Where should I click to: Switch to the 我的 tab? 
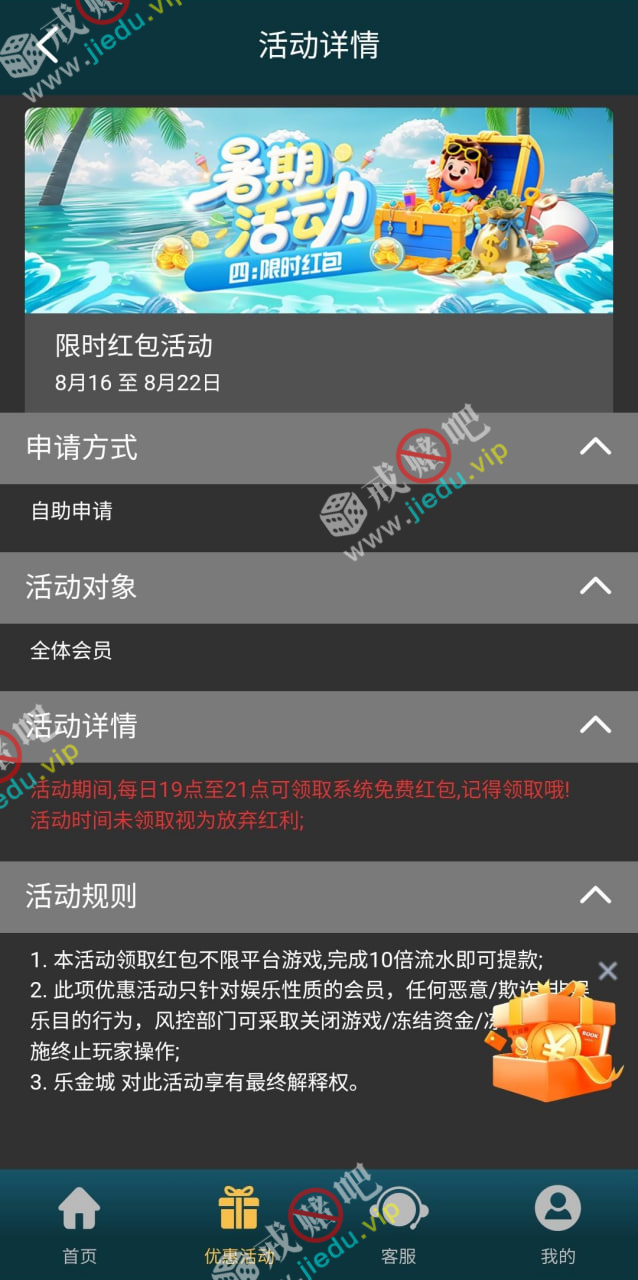point(558,1225)
